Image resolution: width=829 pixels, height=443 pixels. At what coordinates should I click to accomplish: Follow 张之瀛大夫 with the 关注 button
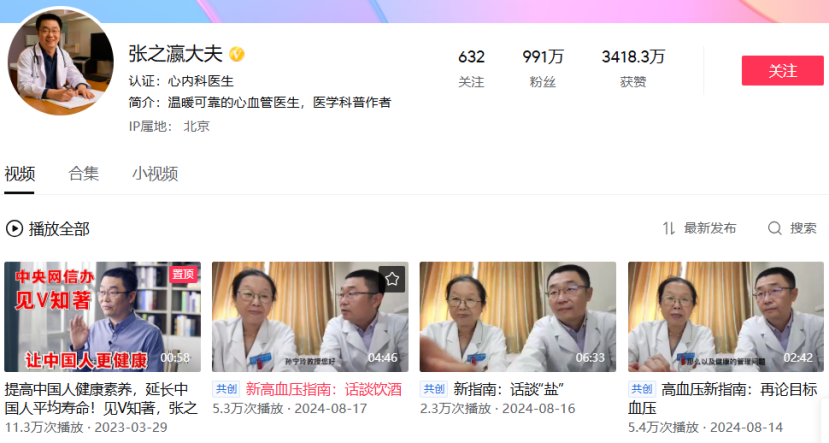point(782,71)
